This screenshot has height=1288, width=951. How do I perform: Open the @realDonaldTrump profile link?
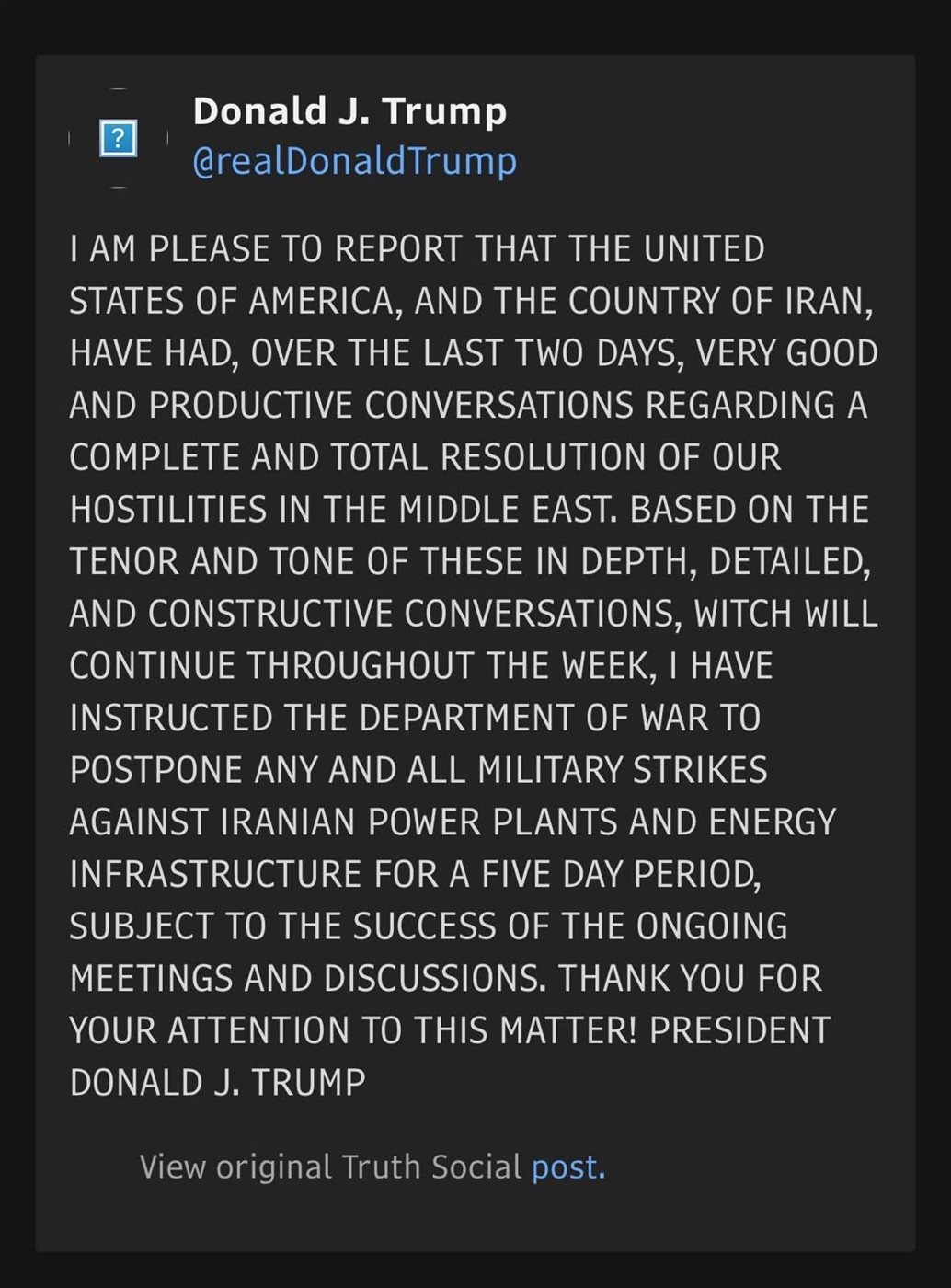tap(354, 161)
